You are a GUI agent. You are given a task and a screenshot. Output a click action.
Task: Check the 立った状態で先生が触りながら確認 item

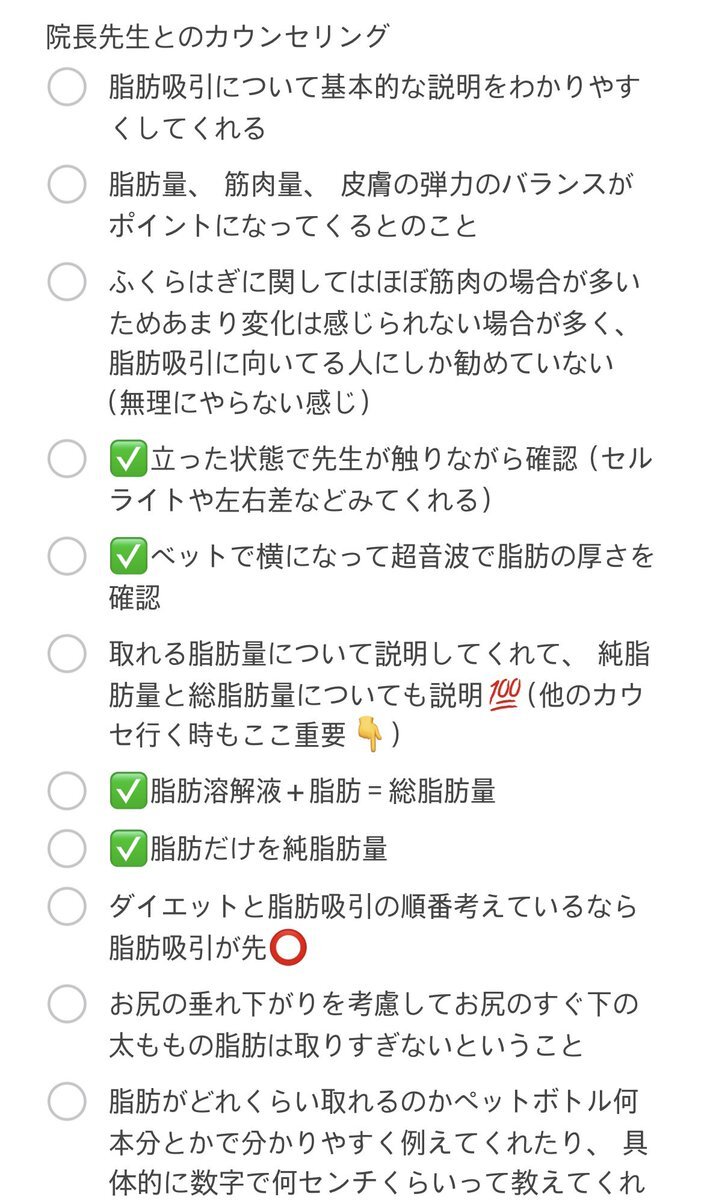[67, 459]
